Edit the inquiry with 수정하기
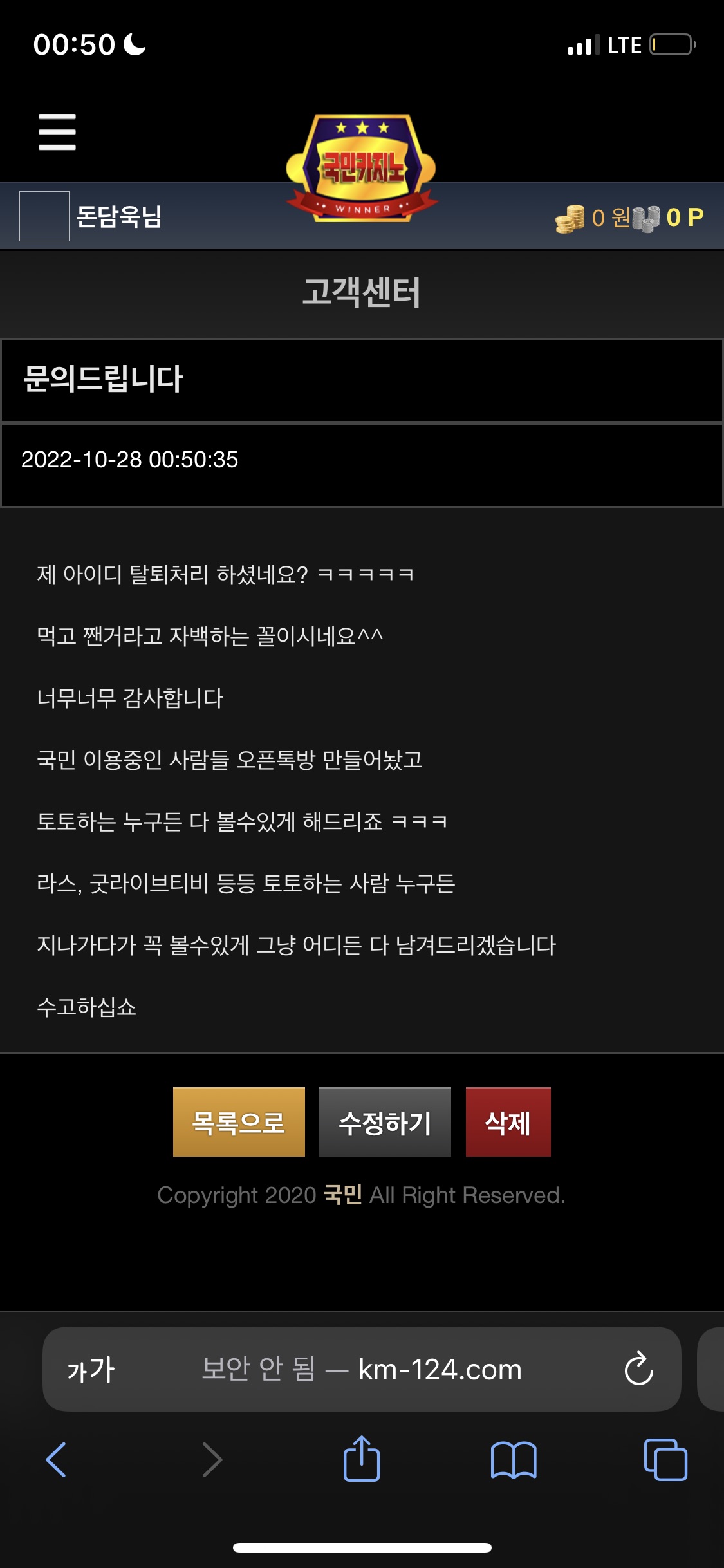 click(x=385, y=1122)
